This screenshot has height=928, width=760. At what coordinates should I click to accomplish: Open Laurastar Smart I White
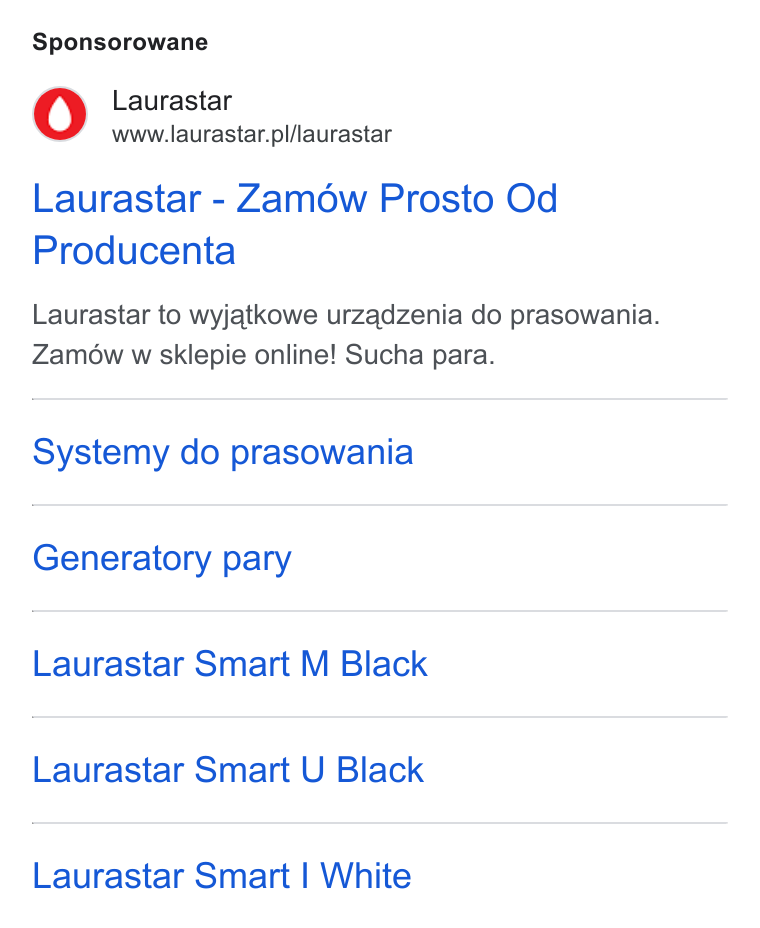coord(222,875)
